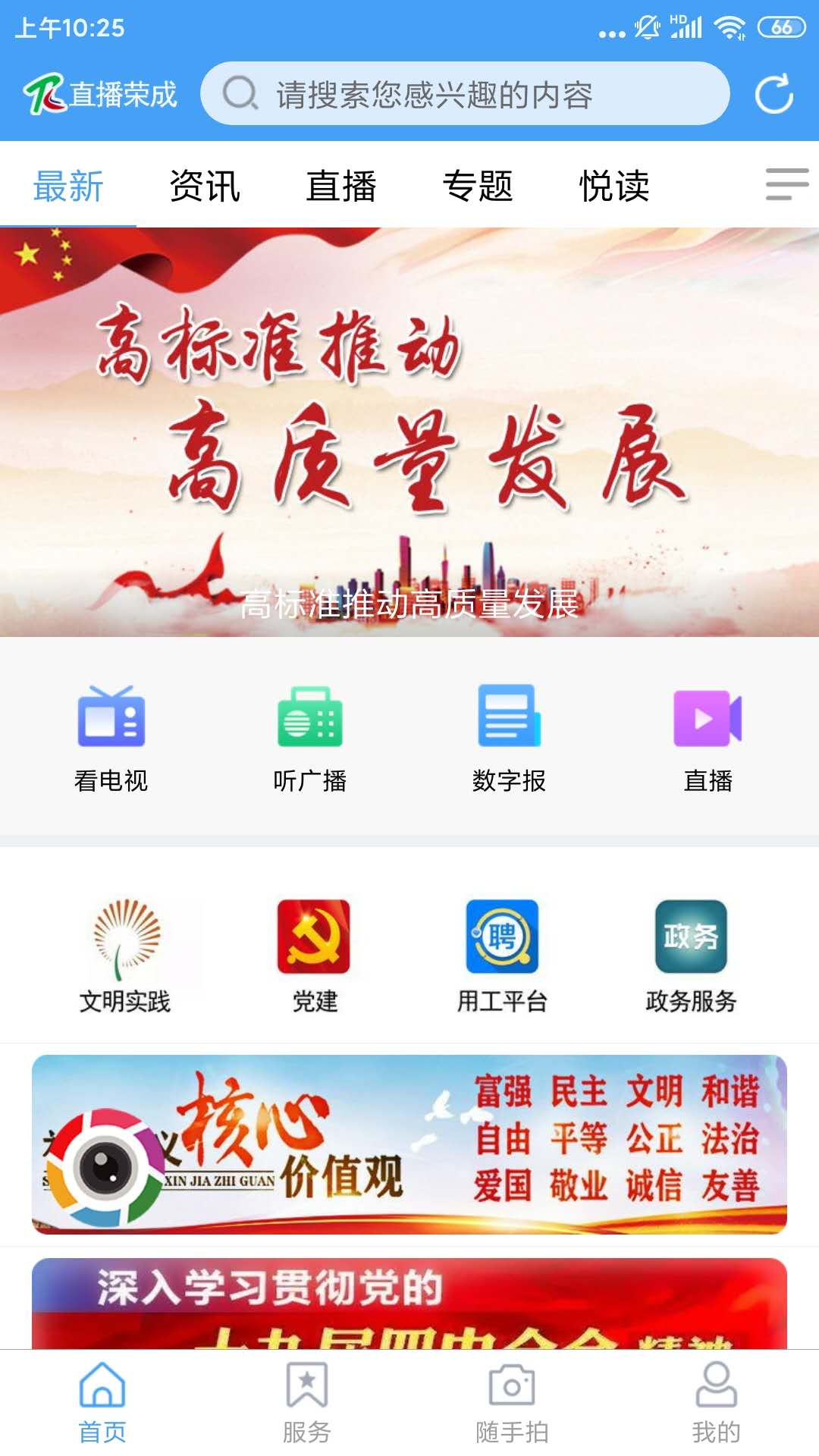Open 文明实践

125,955
